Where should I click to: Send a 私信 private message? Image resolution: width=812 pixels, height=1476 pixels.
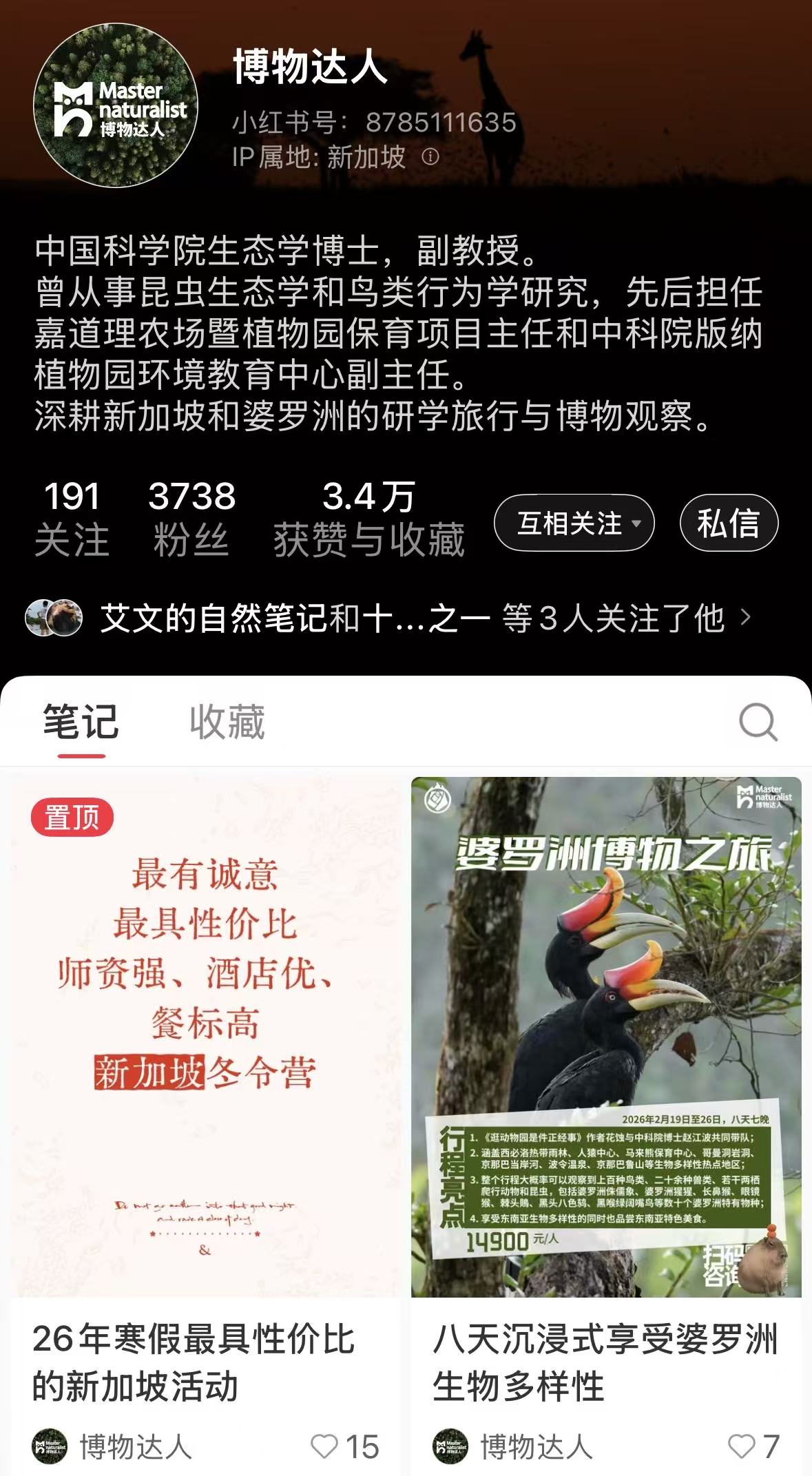click(x=728, y=523)
